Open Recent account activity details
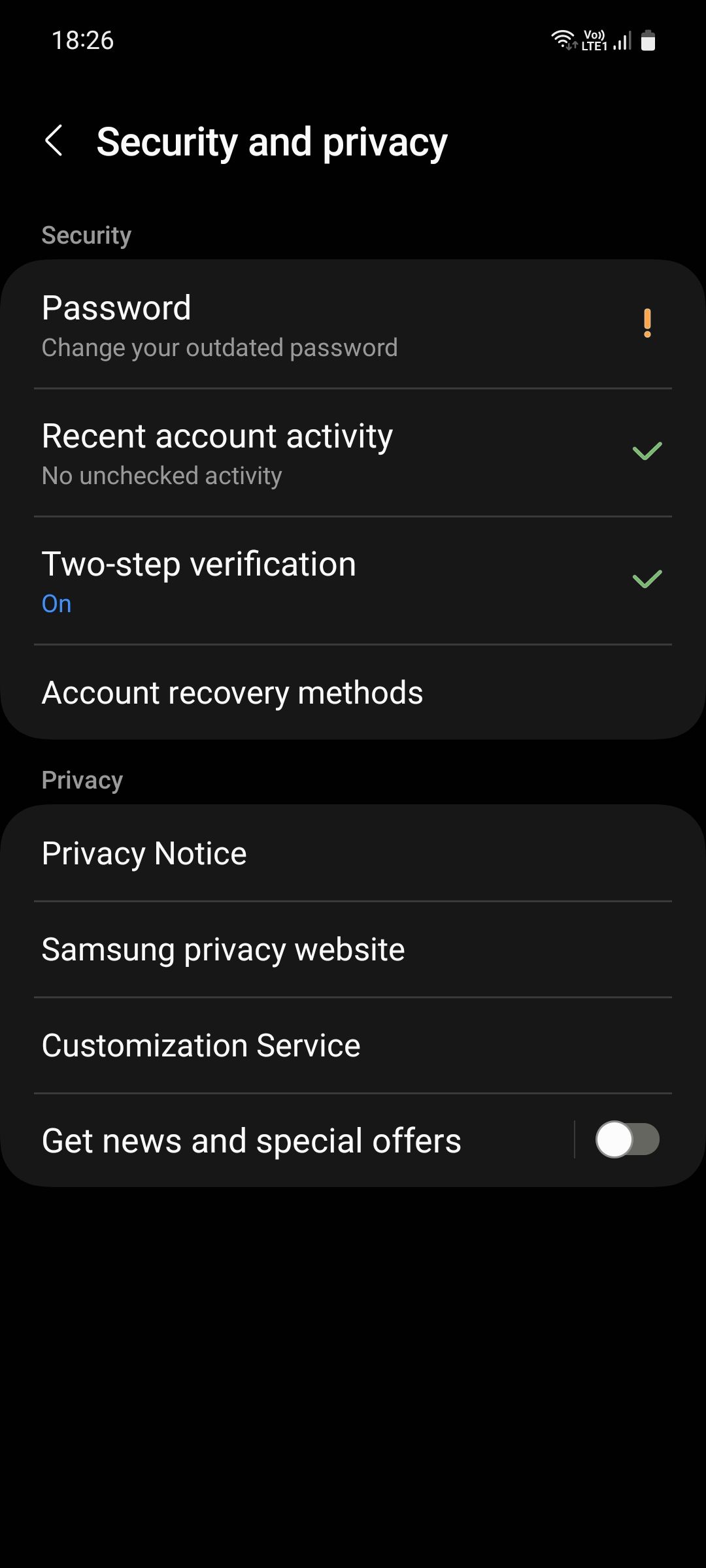 coord(216,452)
